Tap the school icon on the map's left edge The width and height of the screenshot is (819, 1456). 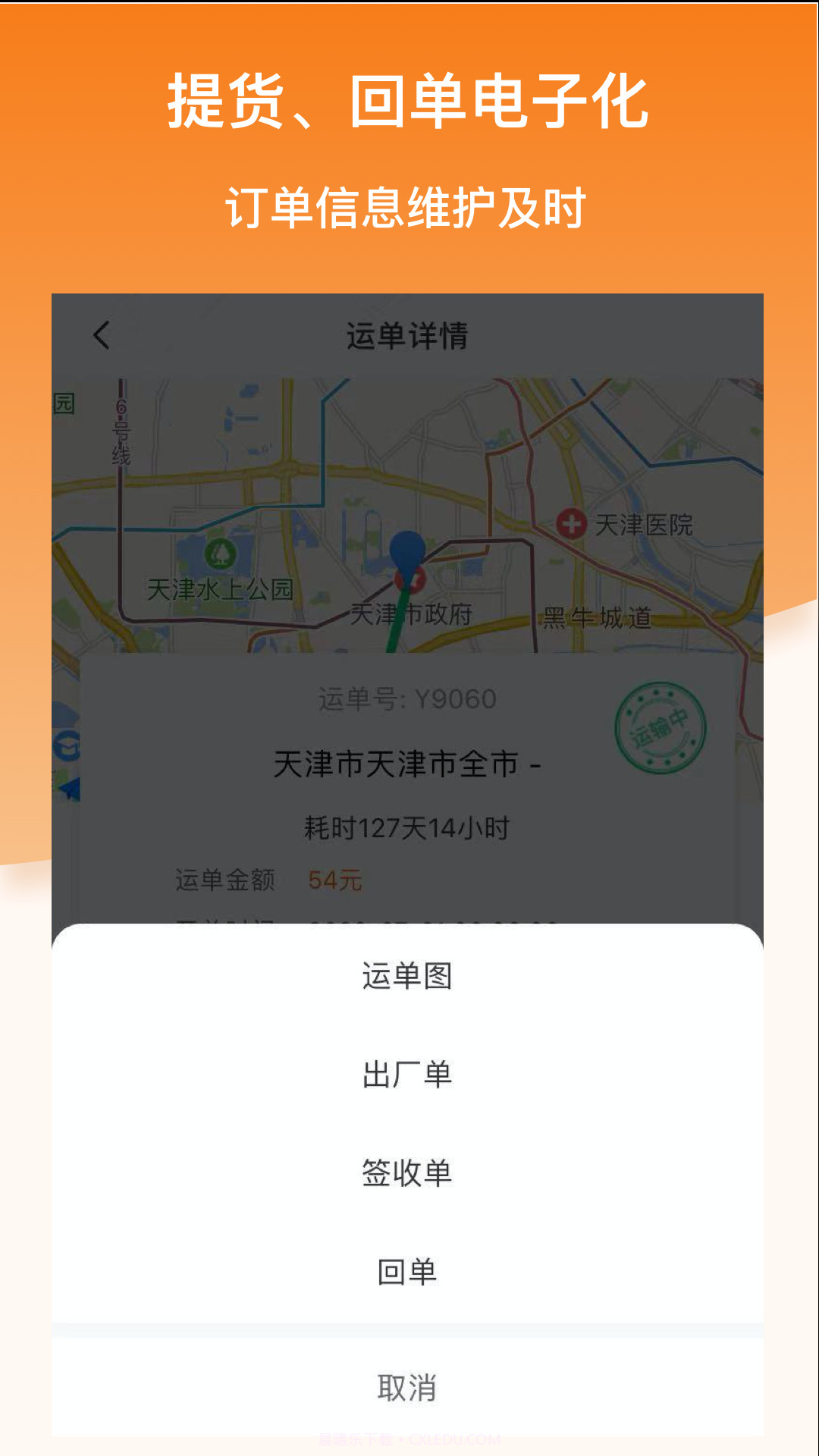tap(68, 745)
